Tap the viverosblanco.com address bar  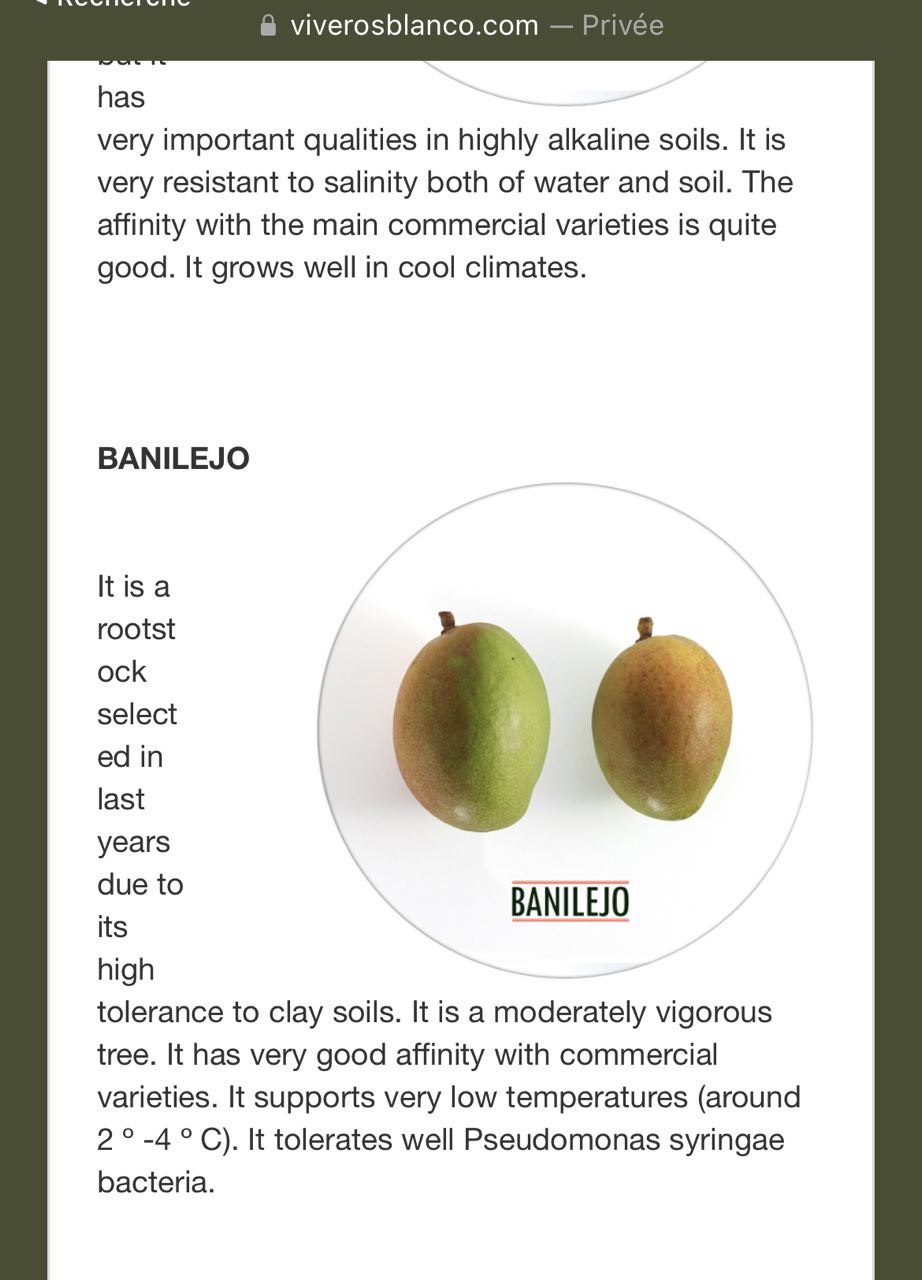[461, 26]
